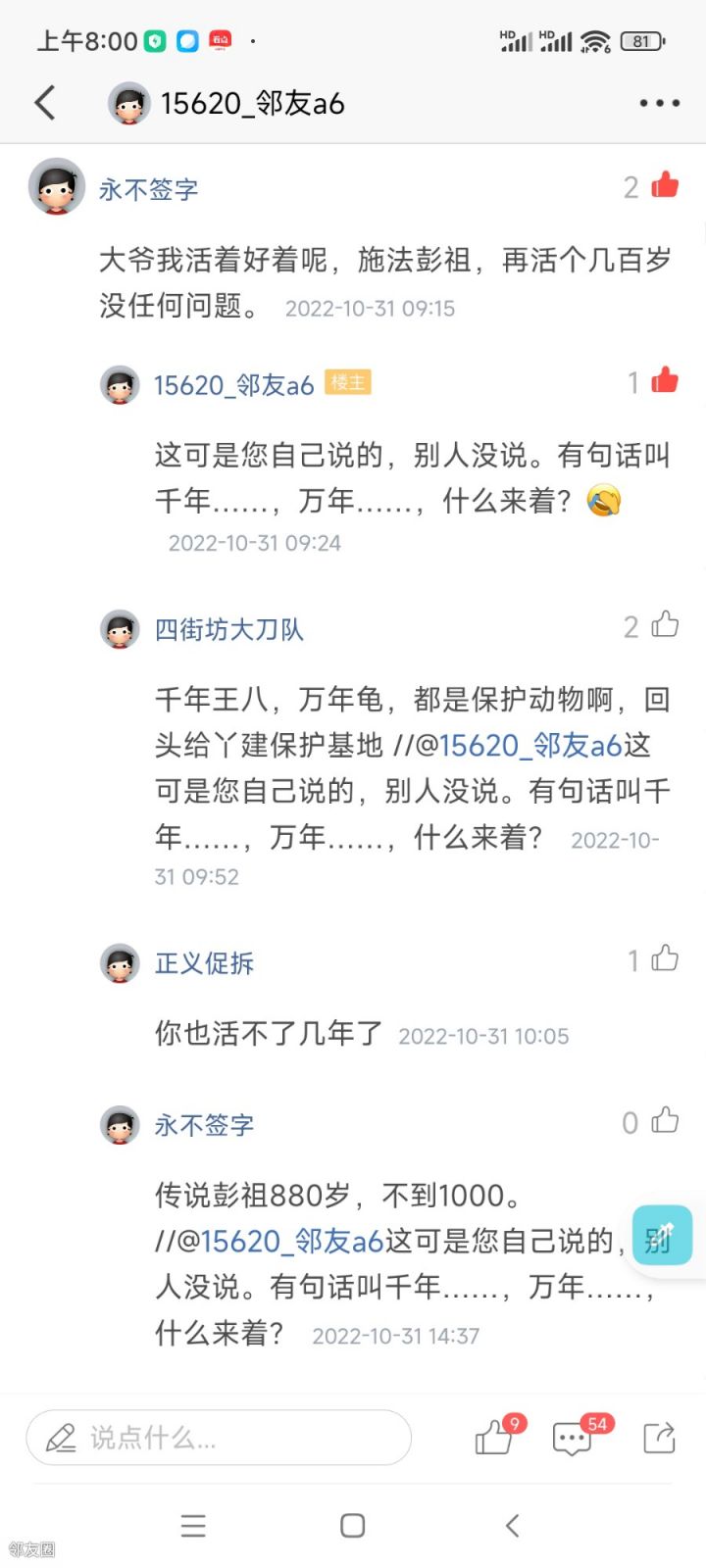Open 15620_邻友a6 profile in header
The width and height of the screenshot is (706, 1568).
[252, 104]
